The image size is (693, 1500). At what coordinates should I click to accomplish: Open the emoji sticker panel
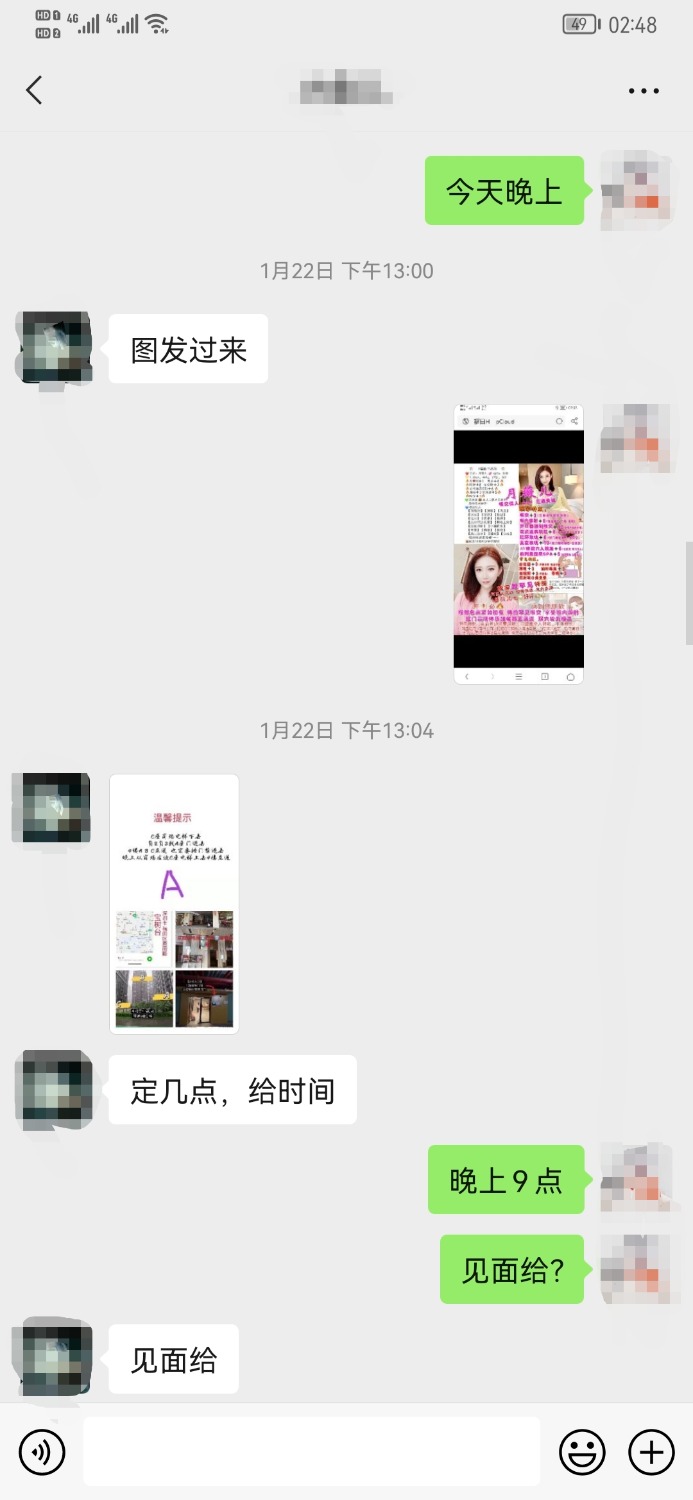[x=582, y=1451]
